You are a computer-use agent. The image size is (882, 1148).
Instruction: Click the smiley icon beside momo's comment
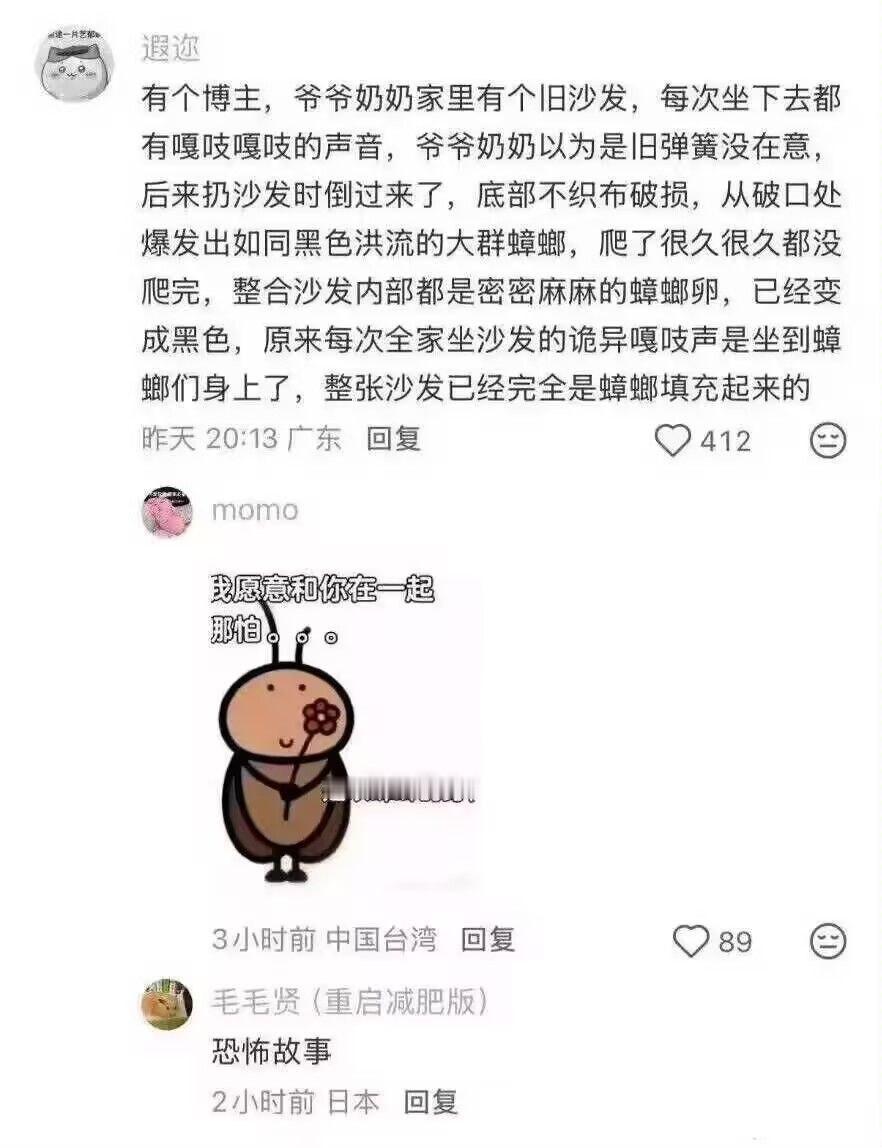826,939
